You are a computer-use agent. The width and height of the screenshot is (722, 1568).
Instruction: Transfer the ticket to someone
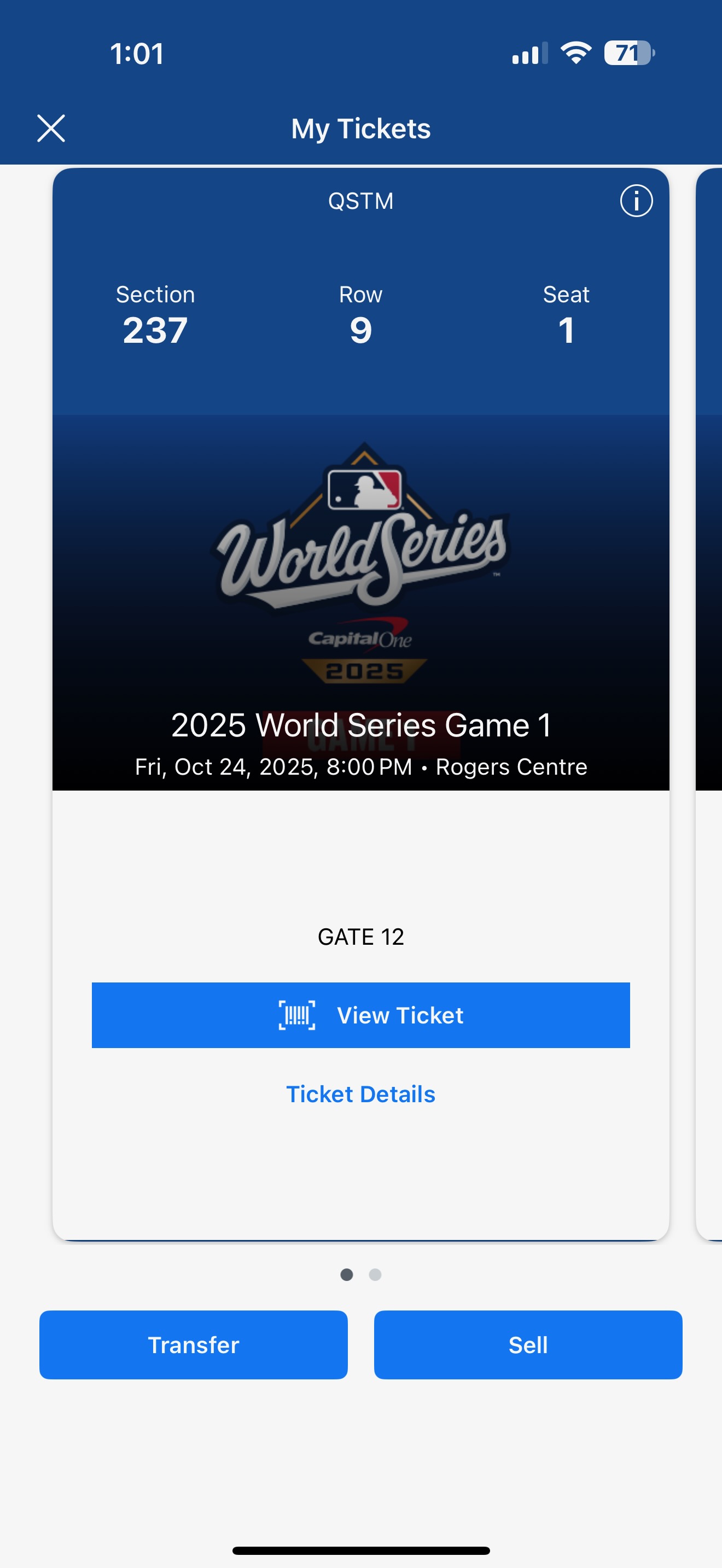tap(193, 1344)
